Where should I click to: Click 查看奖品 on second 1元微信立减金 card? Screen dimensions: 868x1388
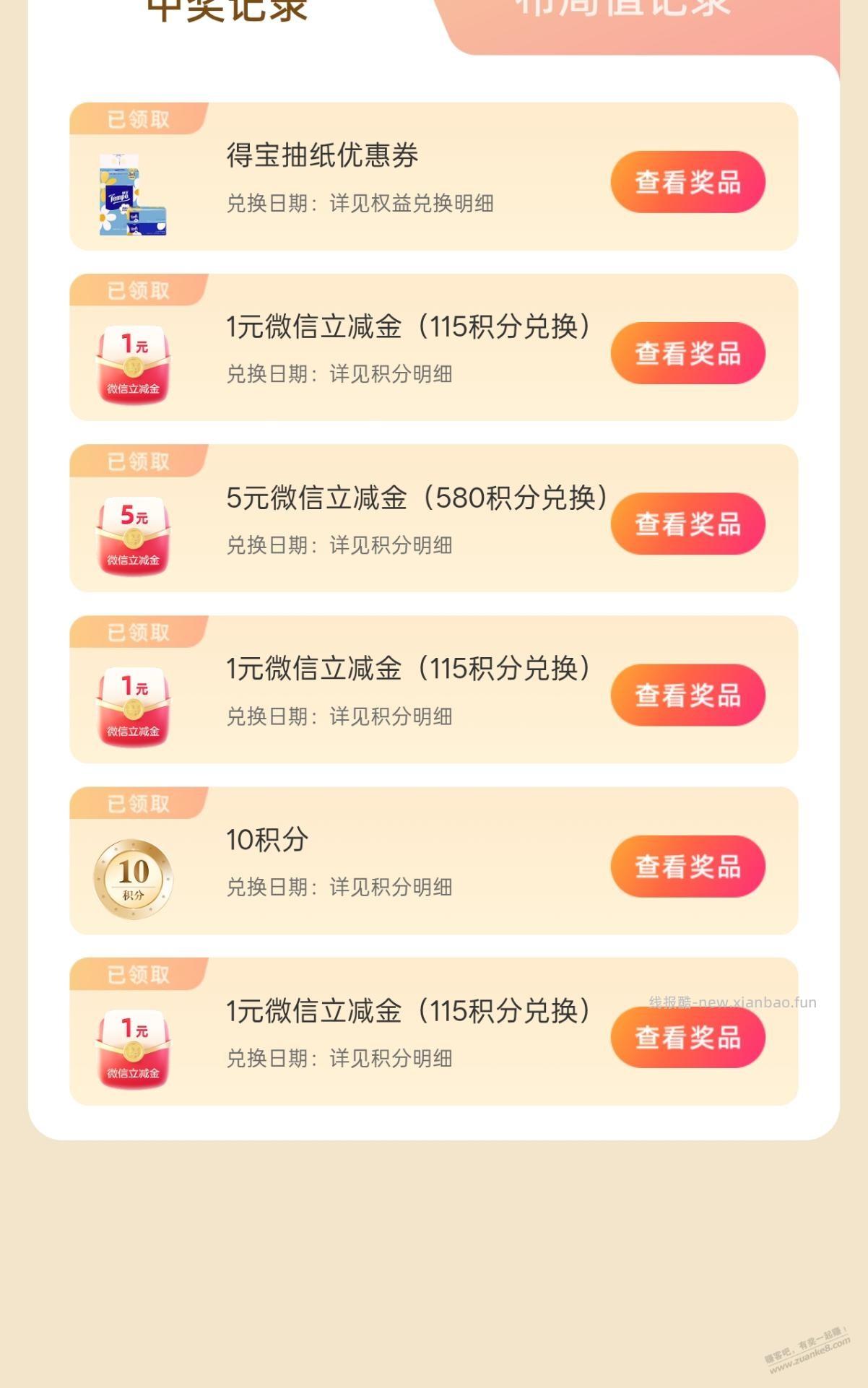pos(686,354)
